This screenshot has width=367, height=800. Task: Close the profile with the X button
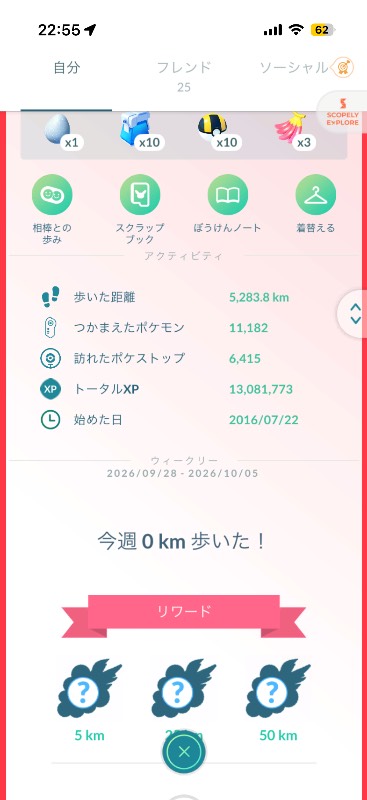[x=184, y=751]
